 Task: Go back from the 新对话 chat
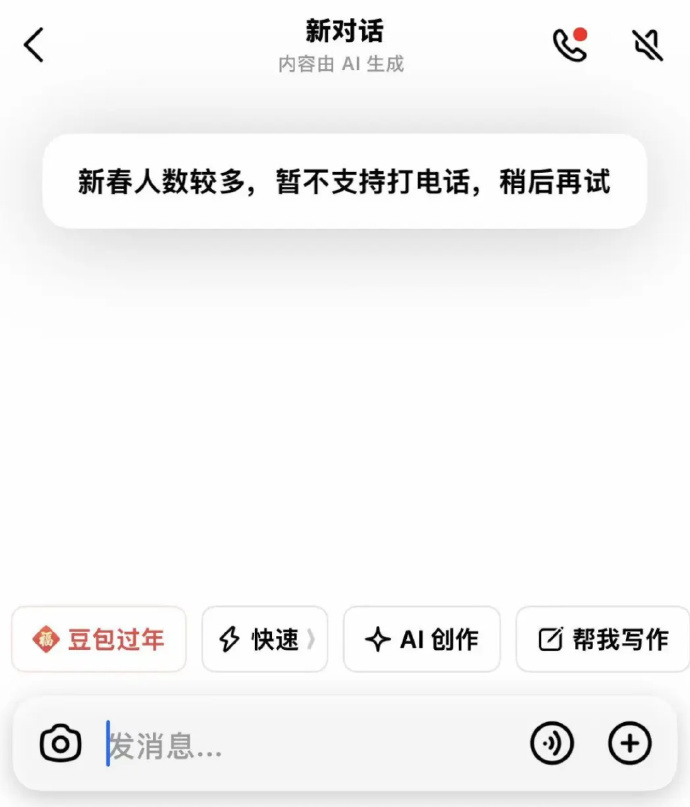(x=35, y=45)
